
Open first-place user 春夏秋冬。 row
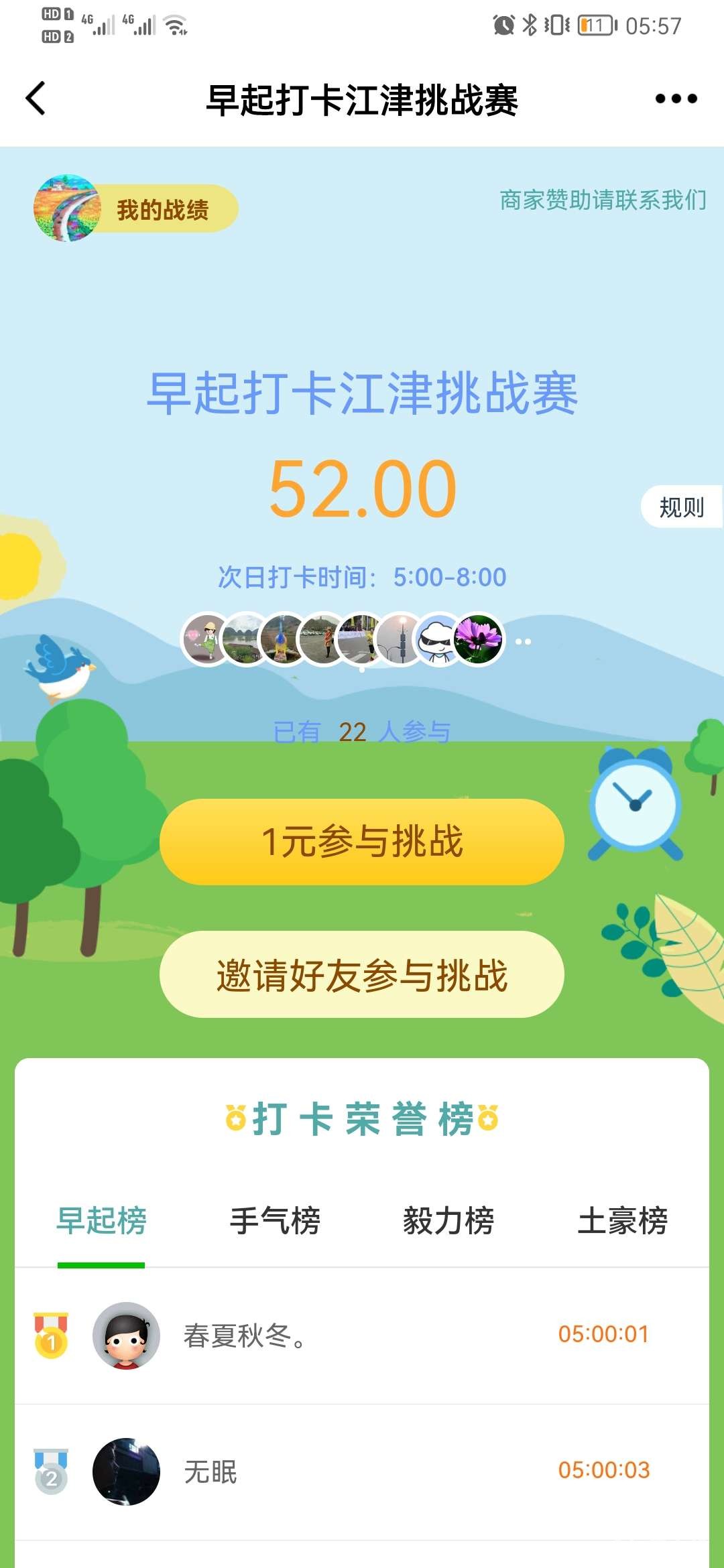tap(362, 1335)
